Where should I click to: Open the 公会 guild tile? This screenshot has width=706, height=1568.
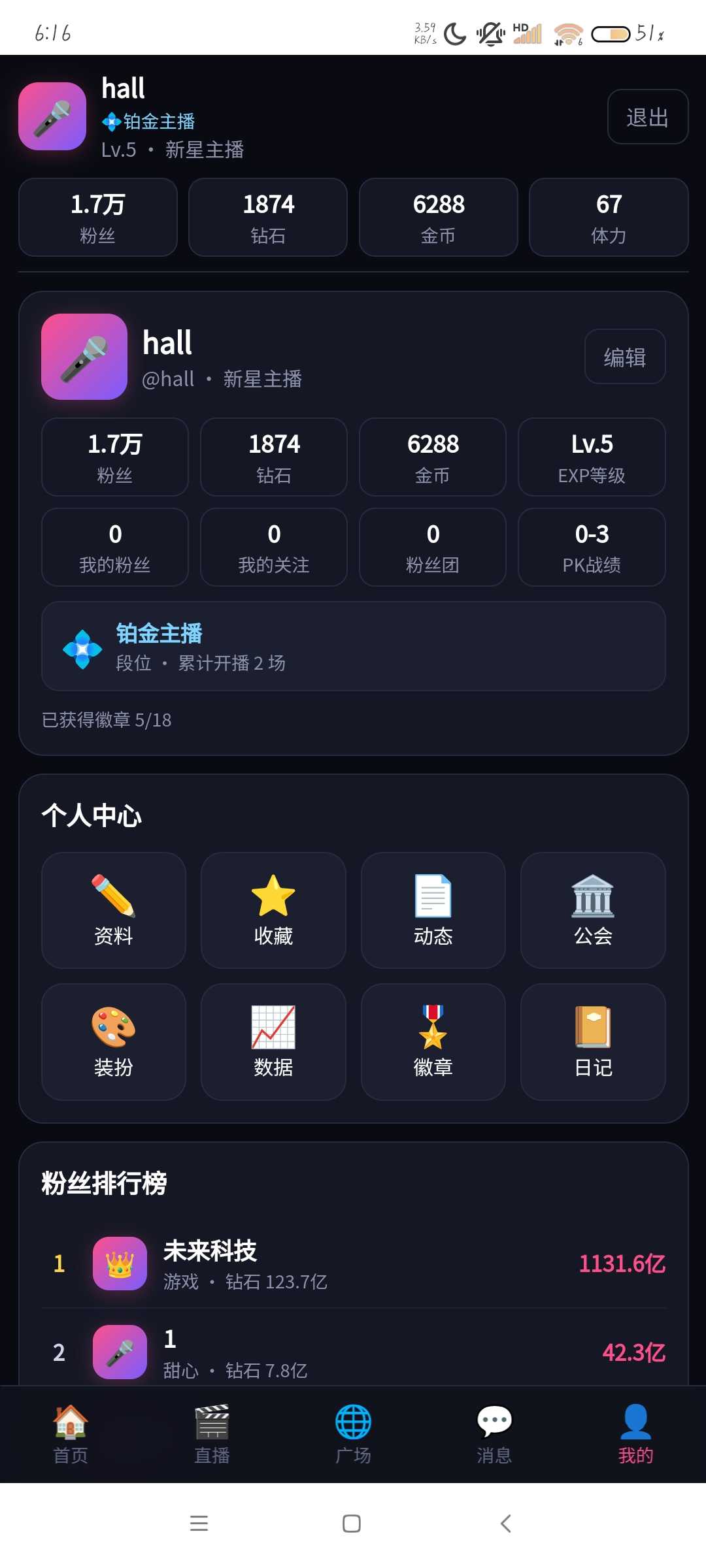(x=593, y=910)
